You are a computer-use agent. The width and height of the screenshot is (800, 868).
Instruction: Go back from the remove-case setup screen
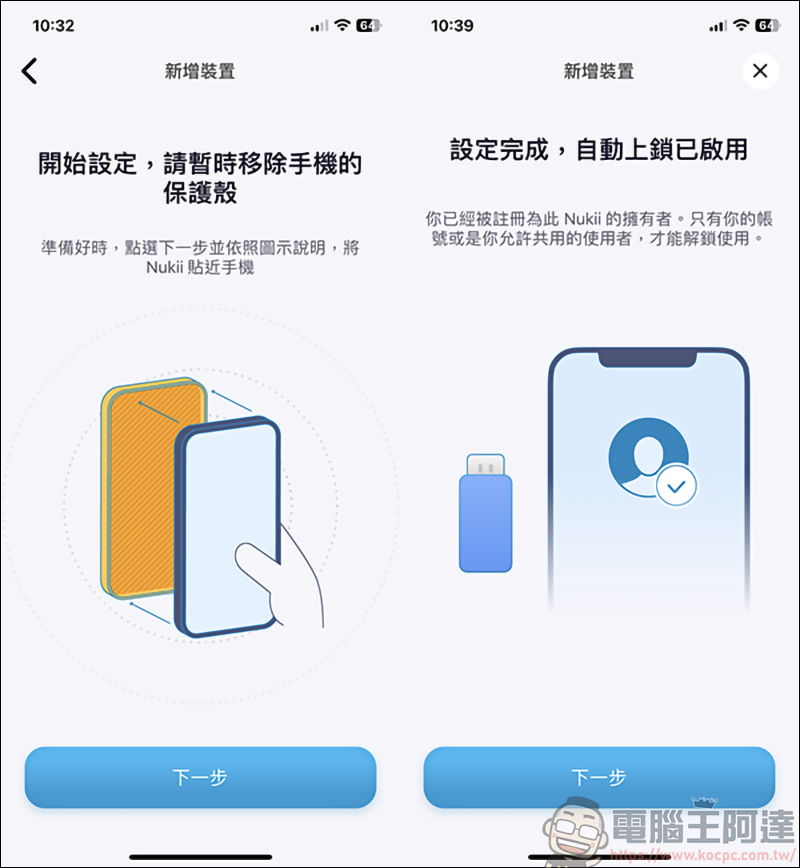coord(30,71)
